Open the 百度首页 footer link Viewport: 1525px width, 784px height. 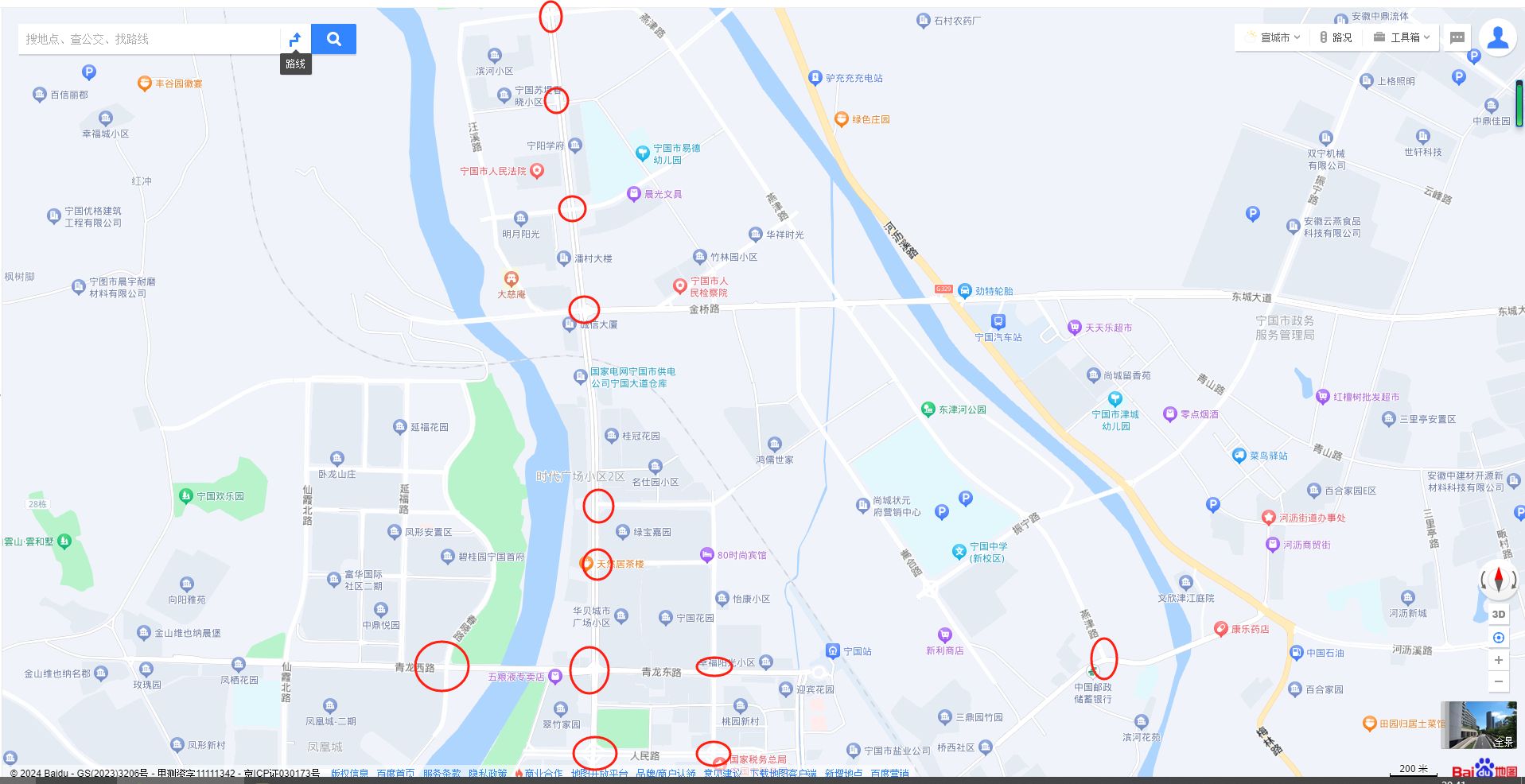[x=395, y=774]
